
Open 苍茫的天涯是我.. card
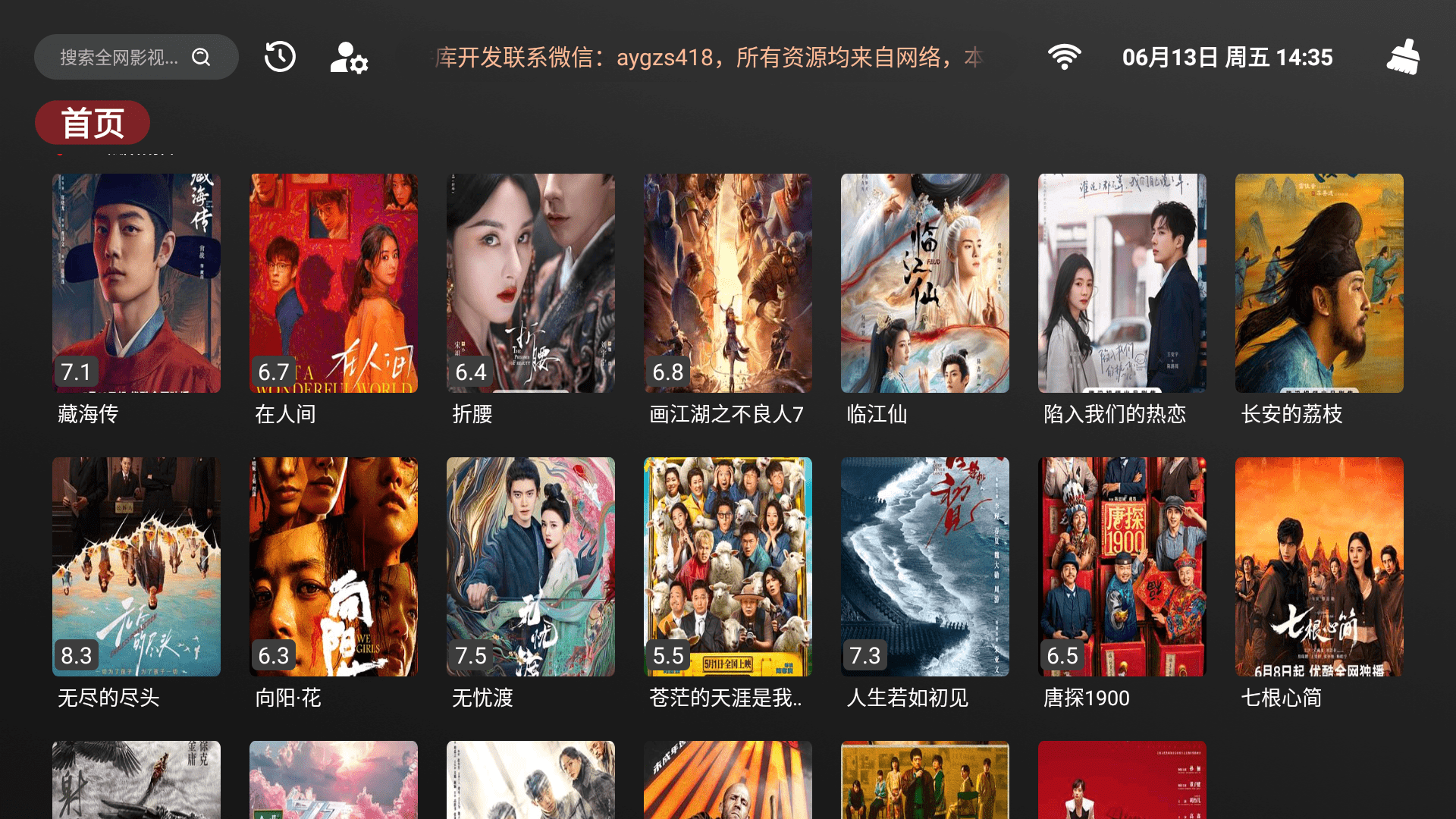click(728, 566)
